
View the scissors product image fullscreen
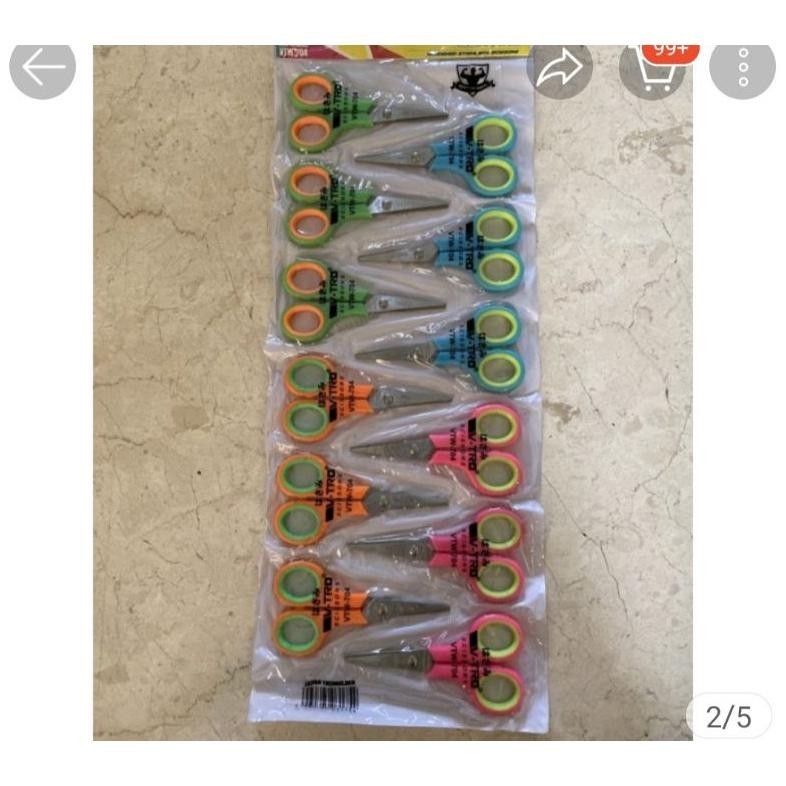coord(400,400)
